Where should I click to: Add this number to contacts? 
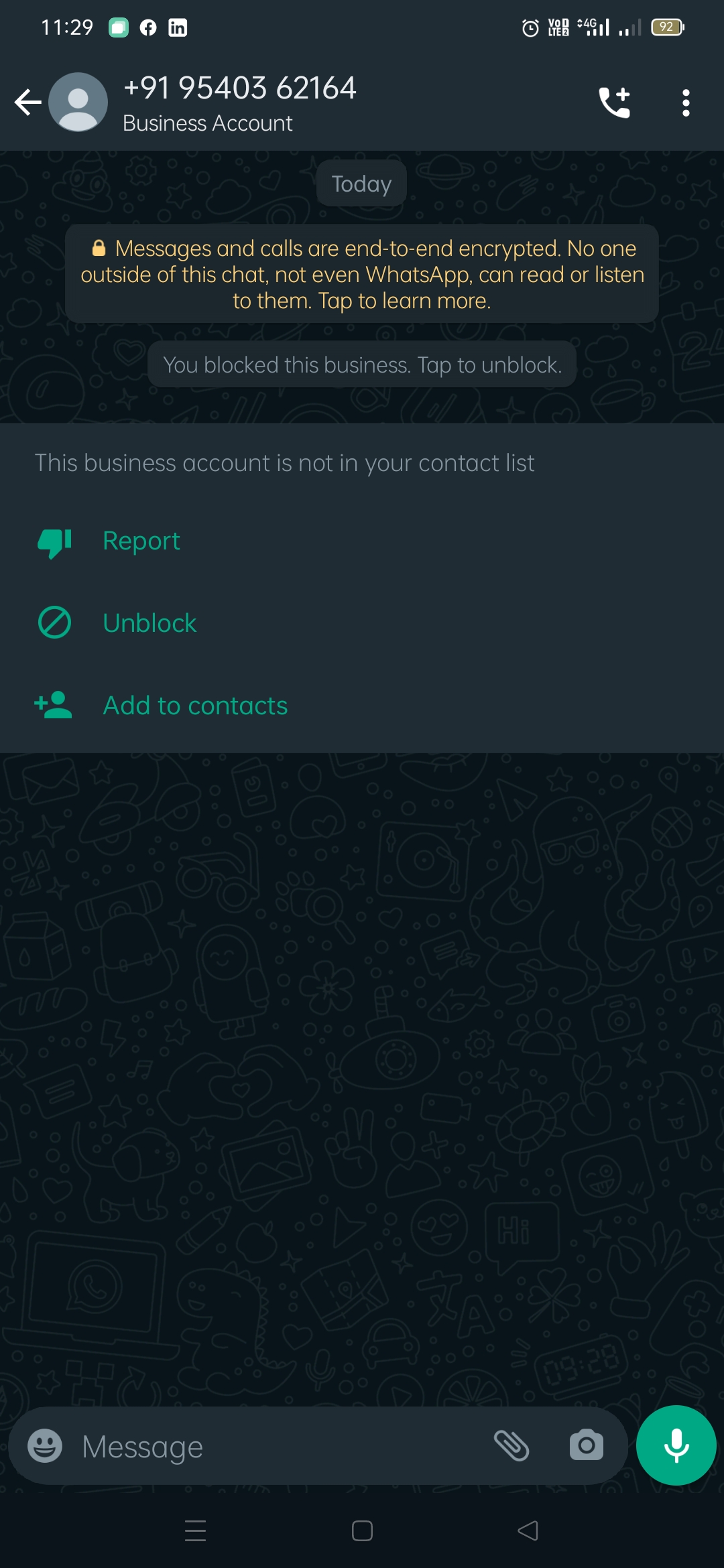point(194,706)
